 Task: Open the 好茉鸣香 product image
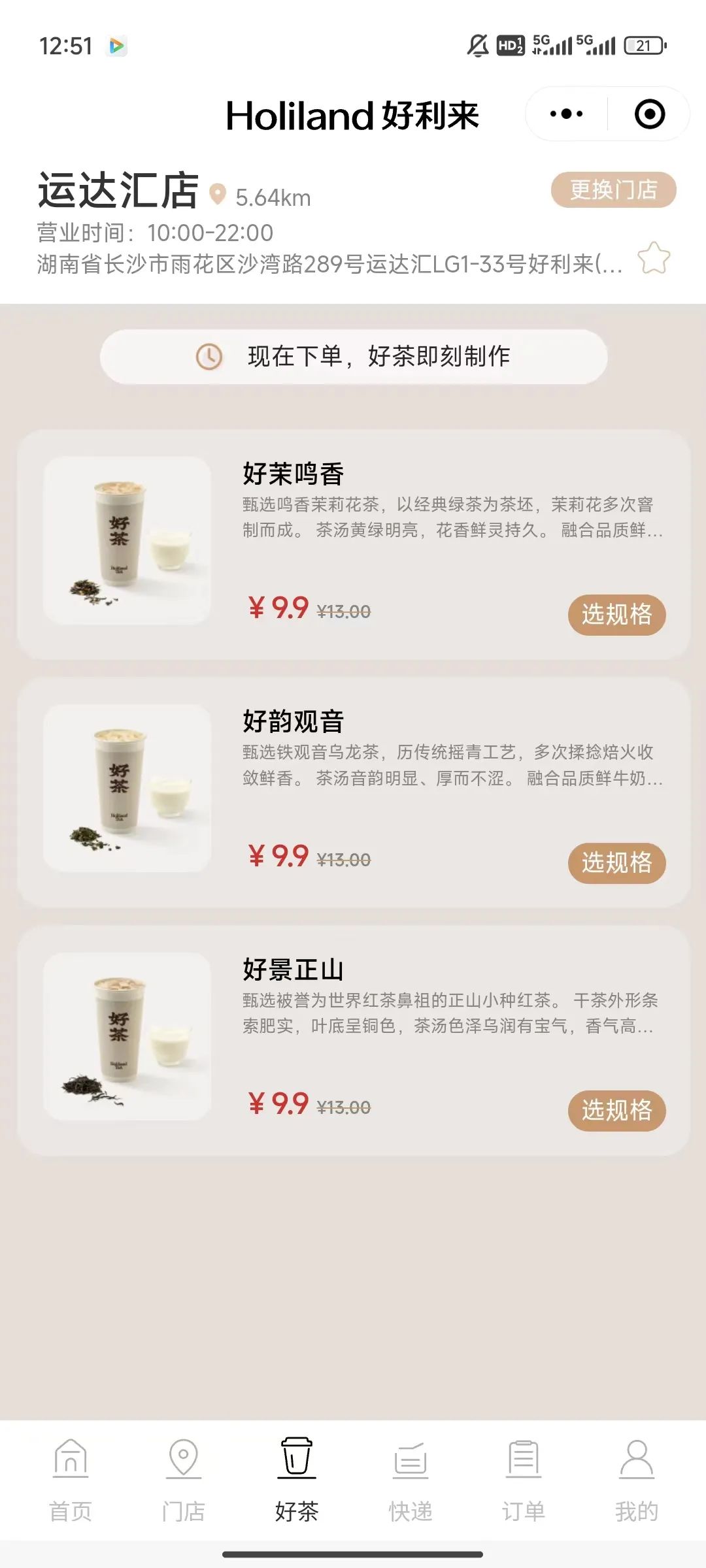[127, 540]
